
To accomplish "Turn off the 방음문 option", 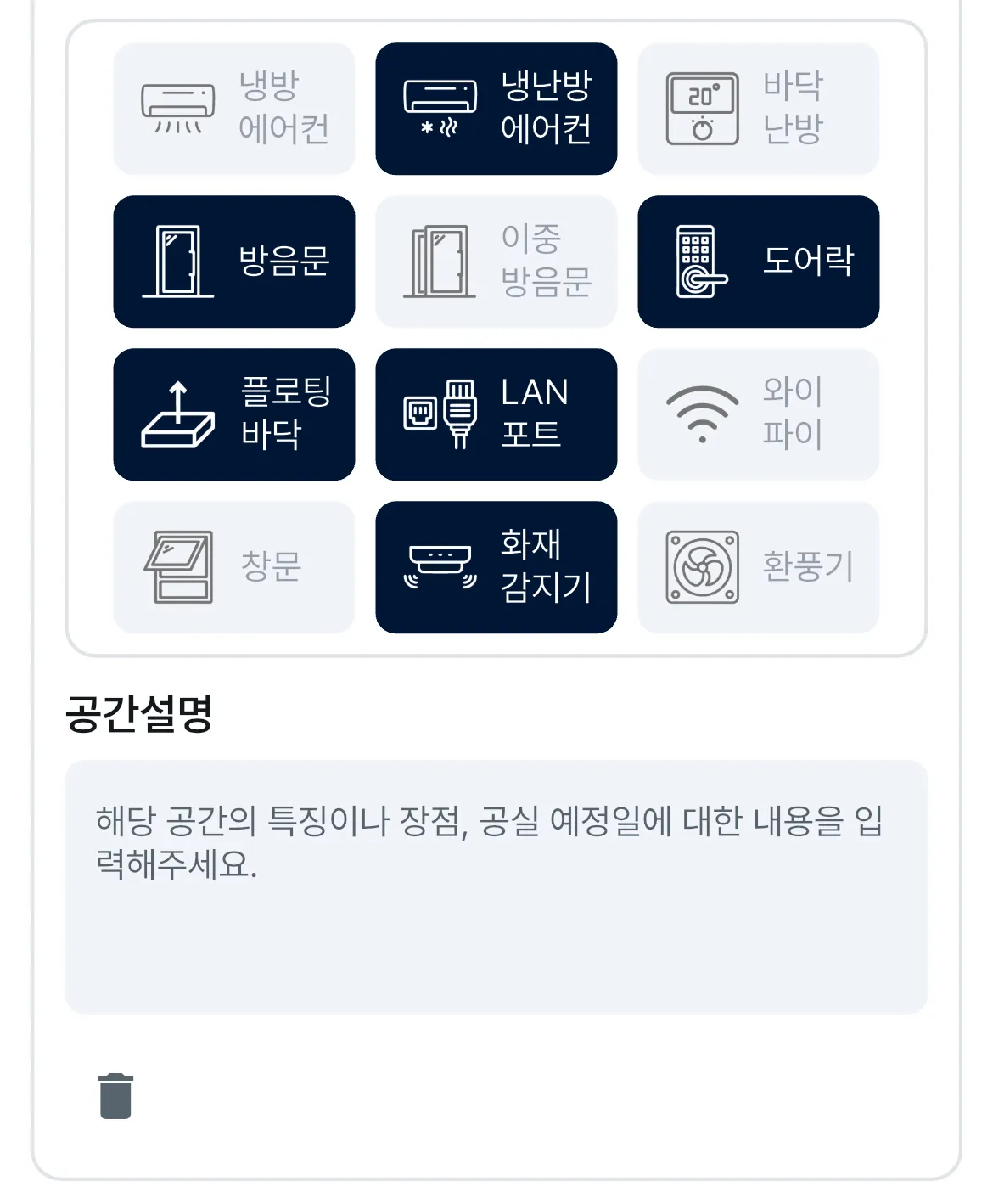I will coord(234,262).
